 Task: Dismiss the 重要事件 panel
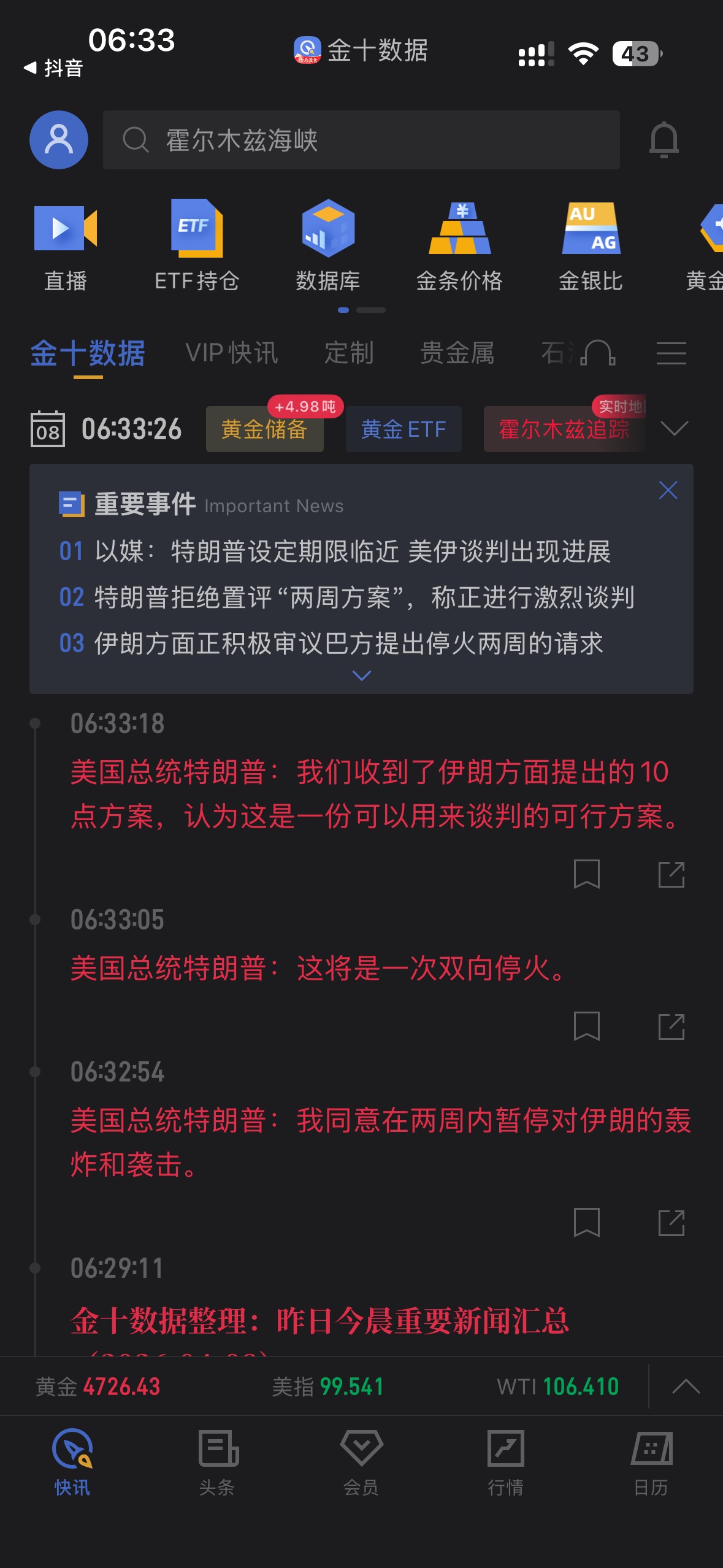tap(668, 490)
